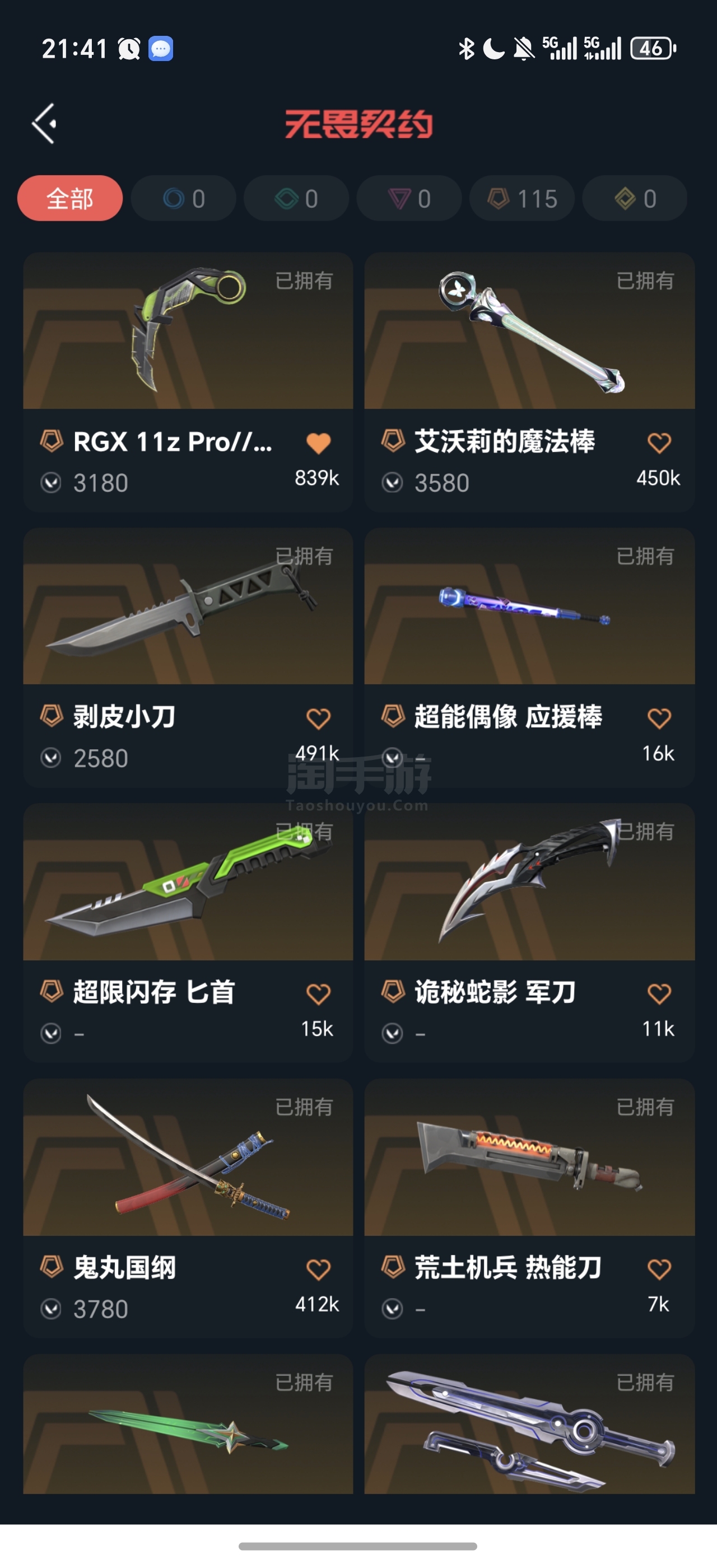Go back using the top-left arrow
The image size is (717, 1568).
[x=44, y=124]
